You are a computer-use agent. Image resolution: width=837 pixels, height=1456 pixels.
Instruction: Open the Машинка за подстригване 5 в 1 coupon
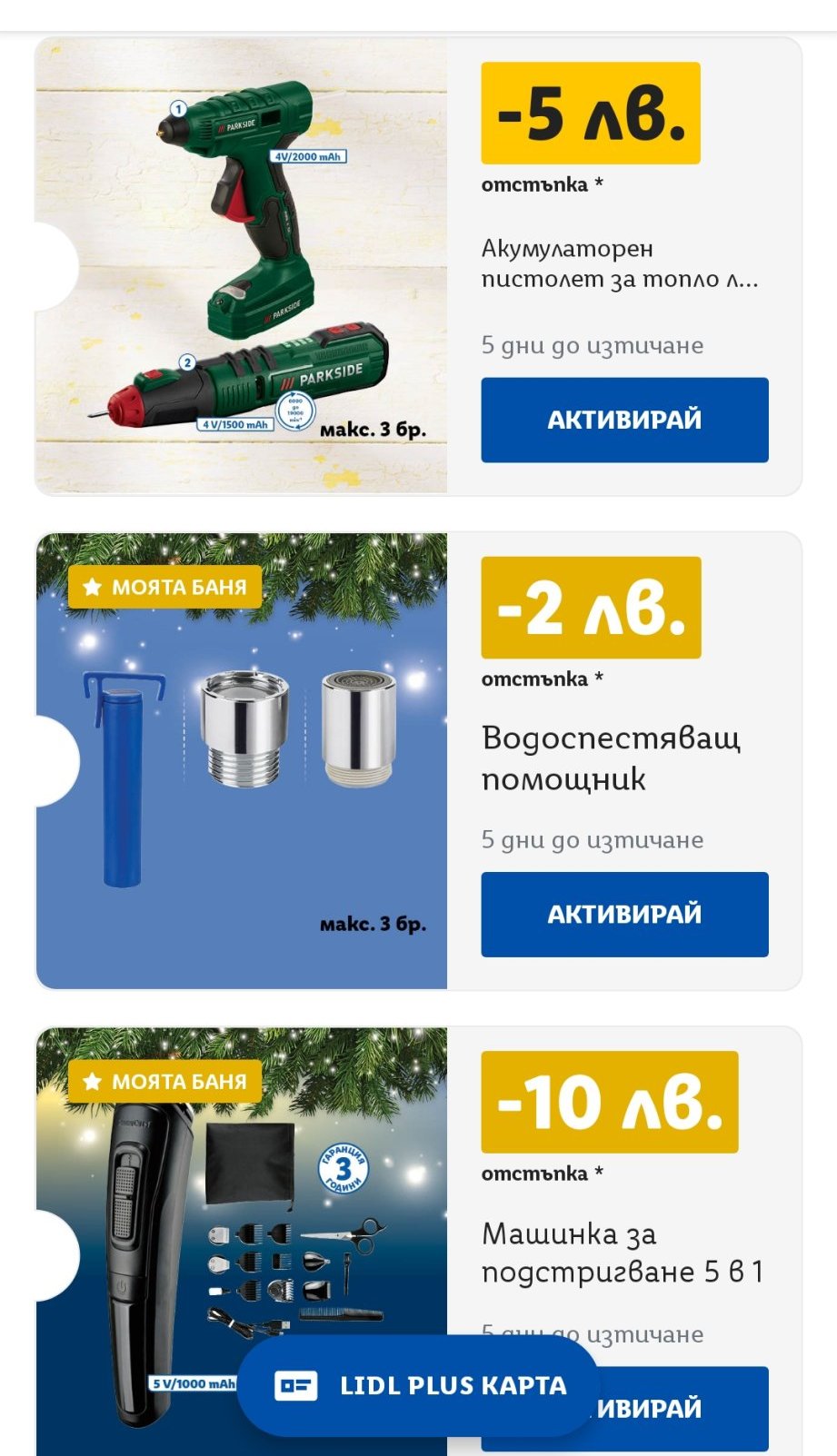[622, 1252]
